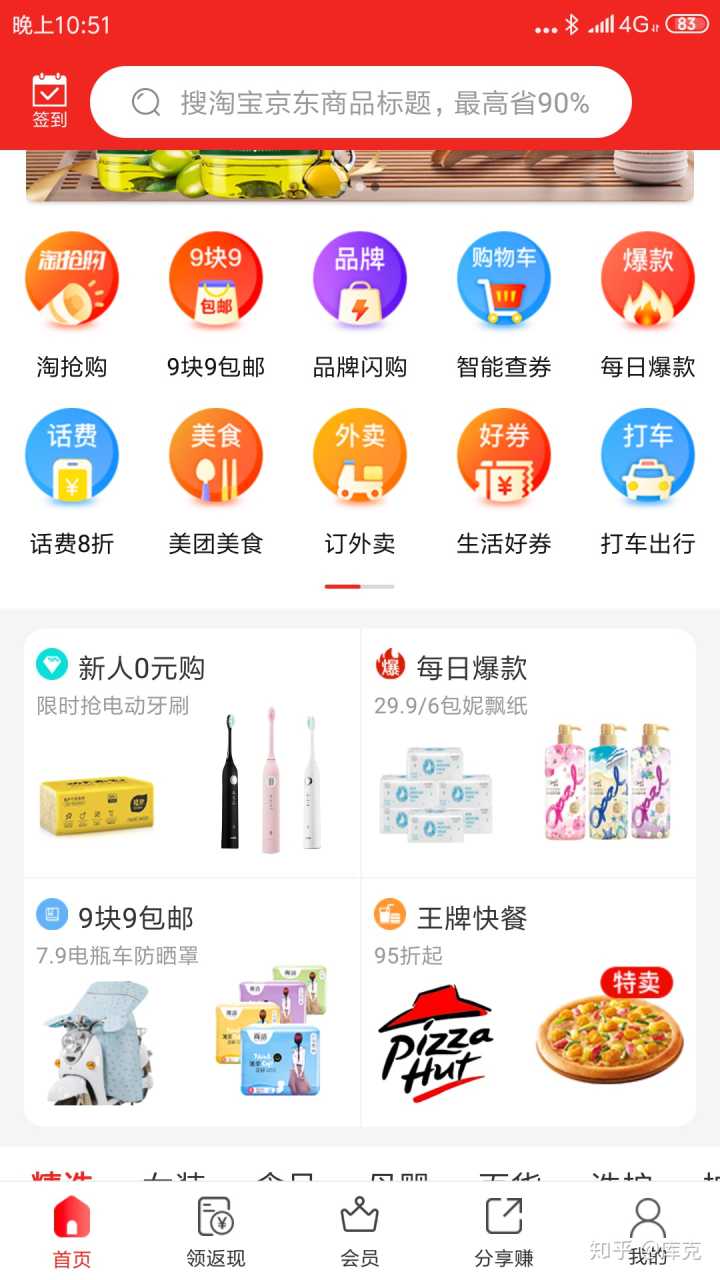The image size is (720, 1280).
Task: Open the 签到 check-in calendar
Action: pyautogui.click(x=49, y=100)
